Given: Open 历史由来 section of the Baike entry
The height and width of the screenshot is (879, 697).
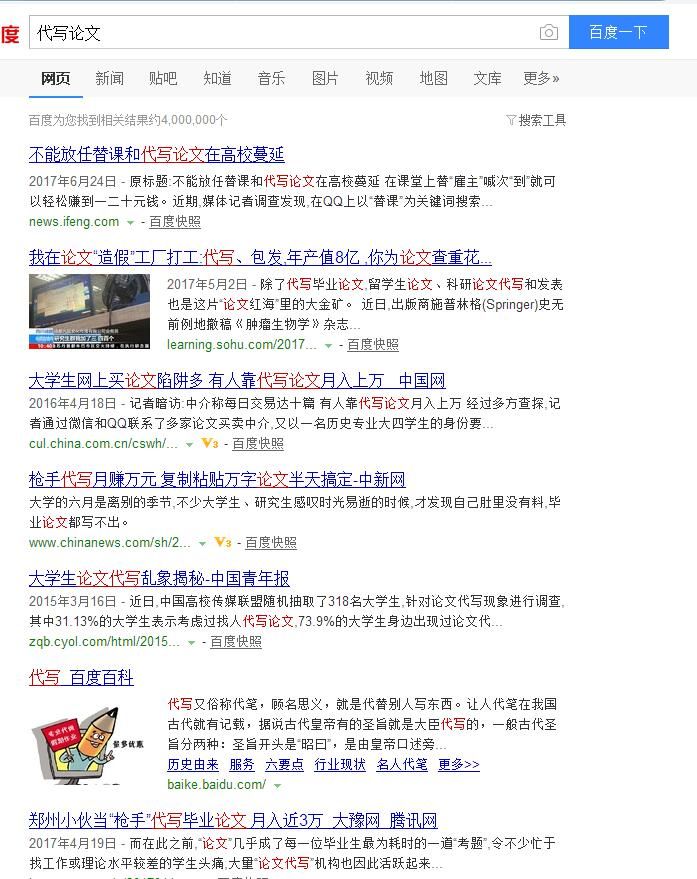Looking at the screenshot, I should (x=192, y=764).
